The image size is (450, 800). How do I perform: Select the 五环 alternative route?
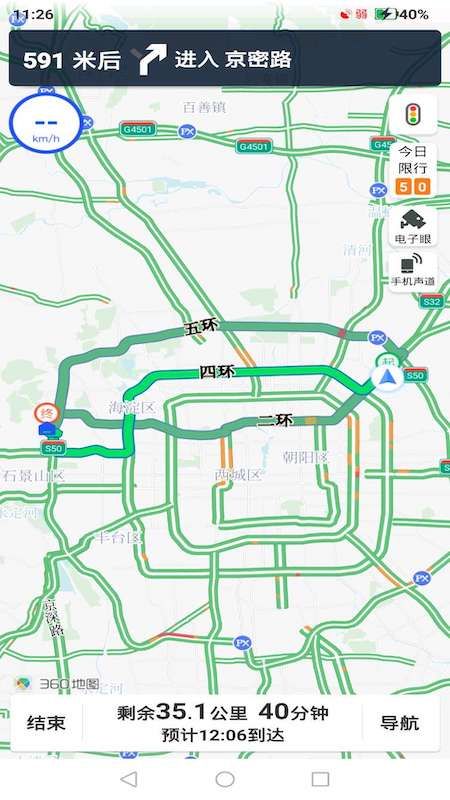tap(201, 328)
